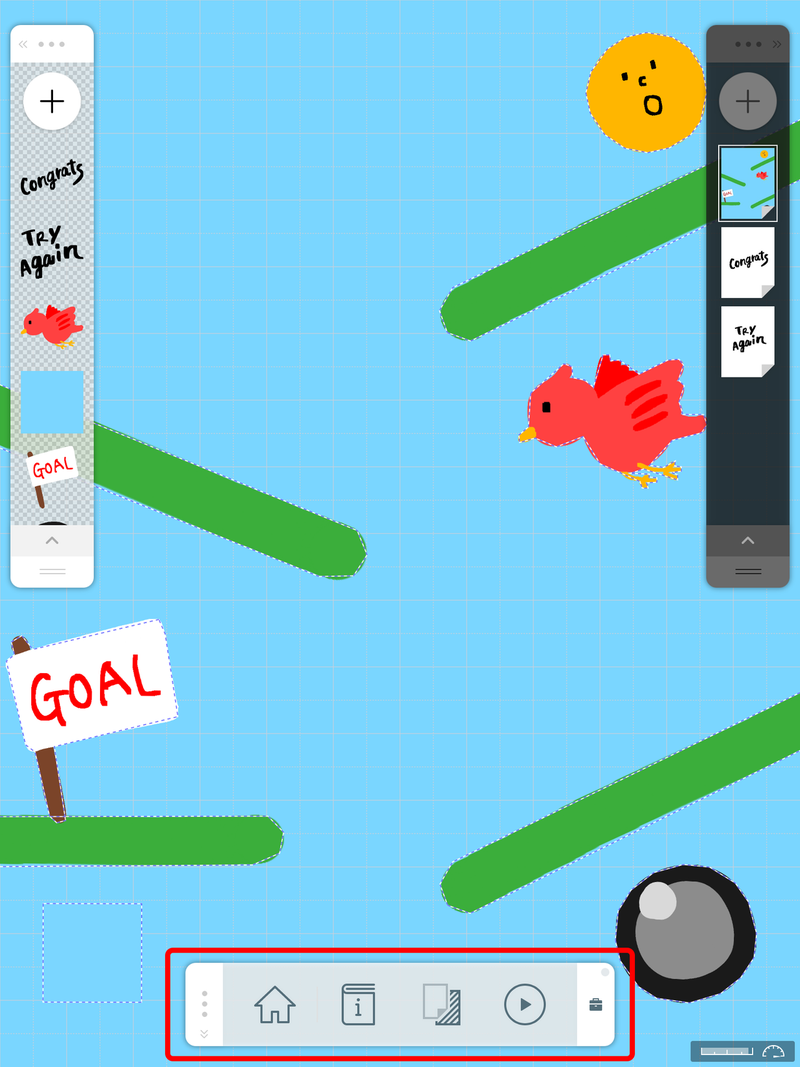Collapse the bottom toolbar with double down arrows
This screenshot has height=1067, width=800.
click(204, 1034)
